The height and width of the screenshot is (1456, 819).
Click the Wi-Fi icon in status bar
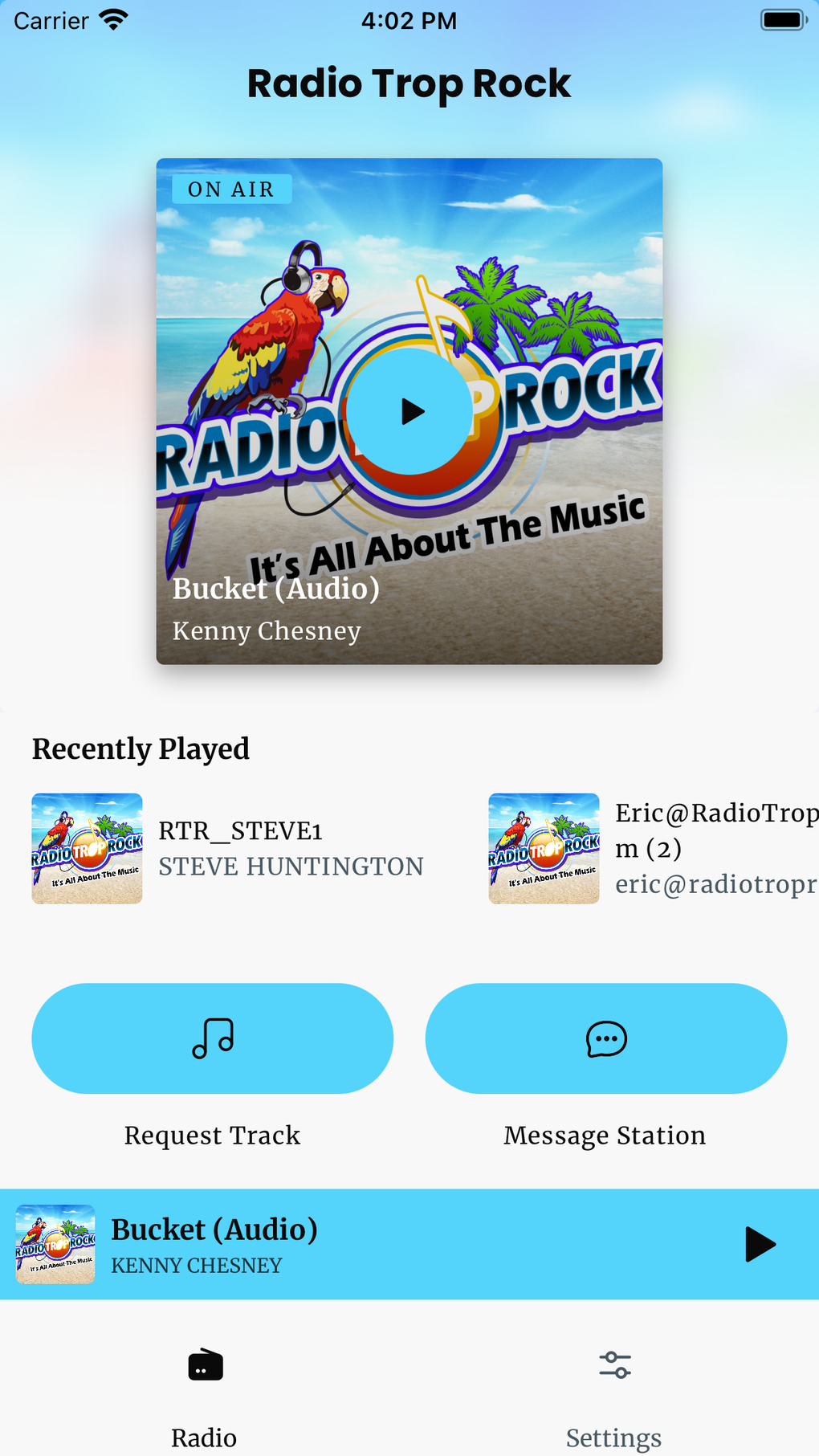(x=113, y=20)
